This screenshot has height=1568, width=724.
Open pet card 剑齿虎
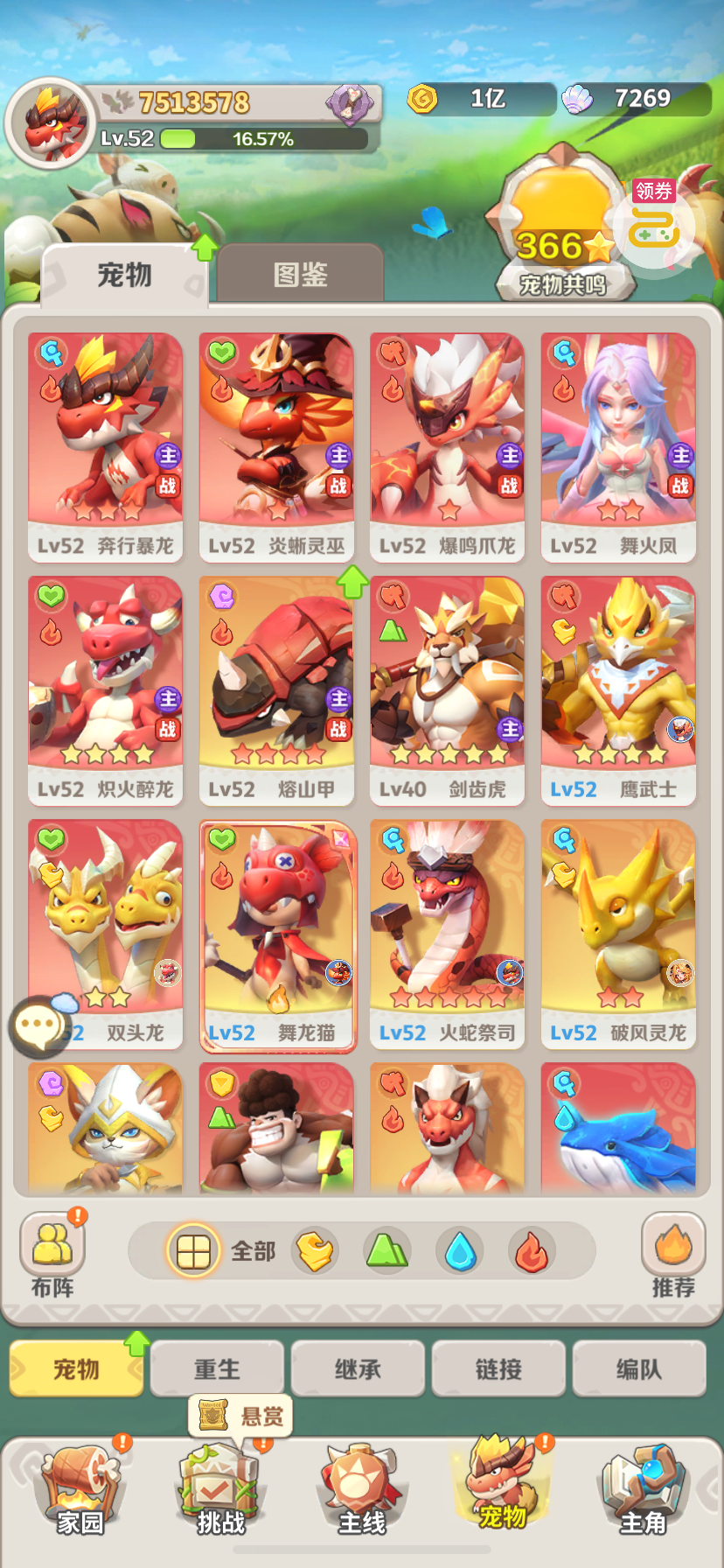(x=447, y=689)
